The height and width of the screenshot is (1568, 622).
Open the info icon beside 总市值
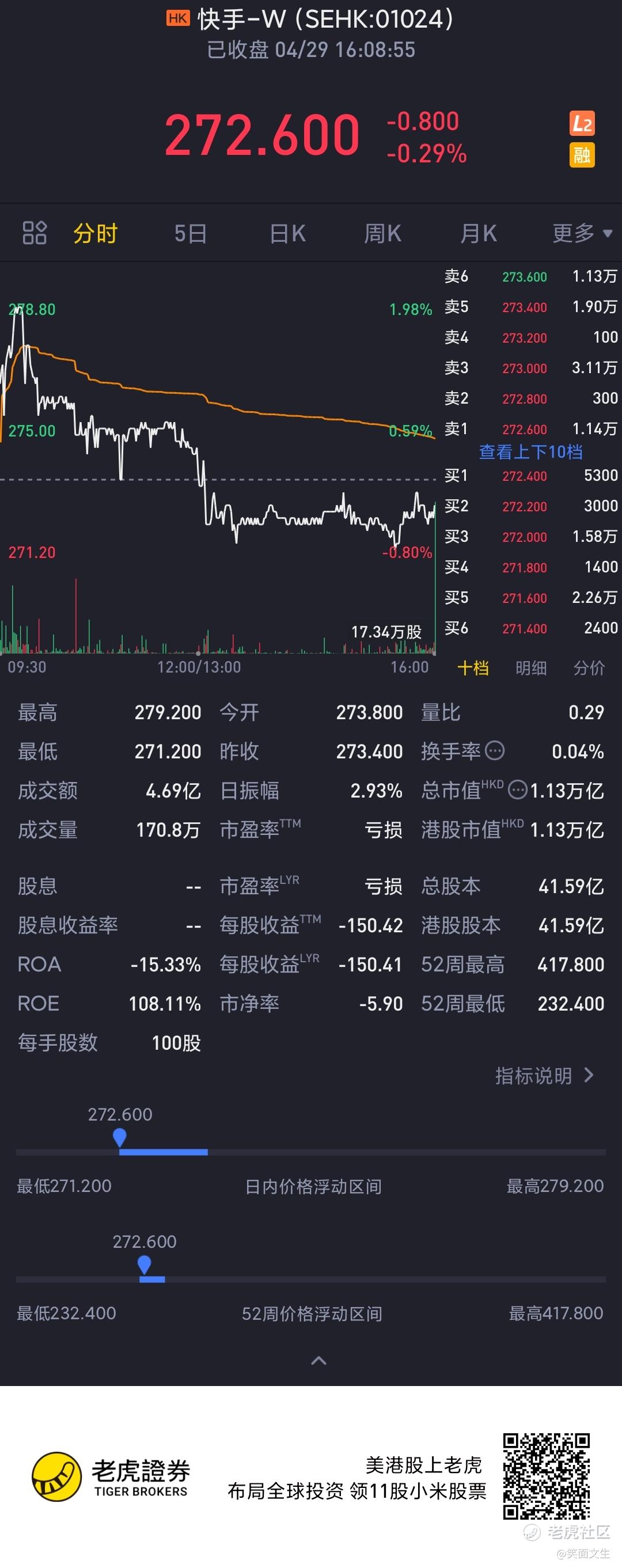tap(517, 790)
